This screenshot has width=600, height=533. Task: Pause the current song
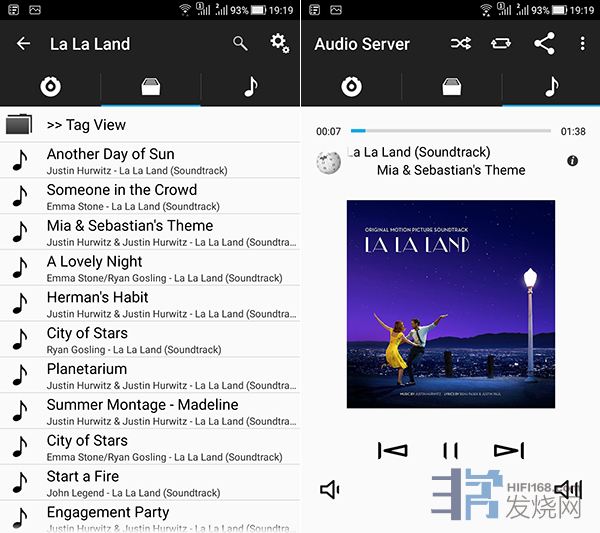point(451,451)
